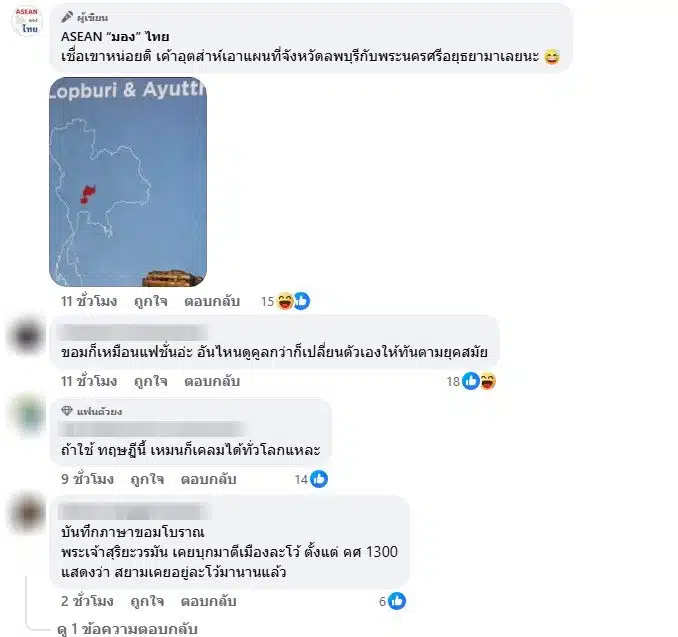Viewport: 678px width, 637px height.
Task: View the 6 likes on the บันทึกภาษาขอมโบราณ comment
Action: [391, 602]
